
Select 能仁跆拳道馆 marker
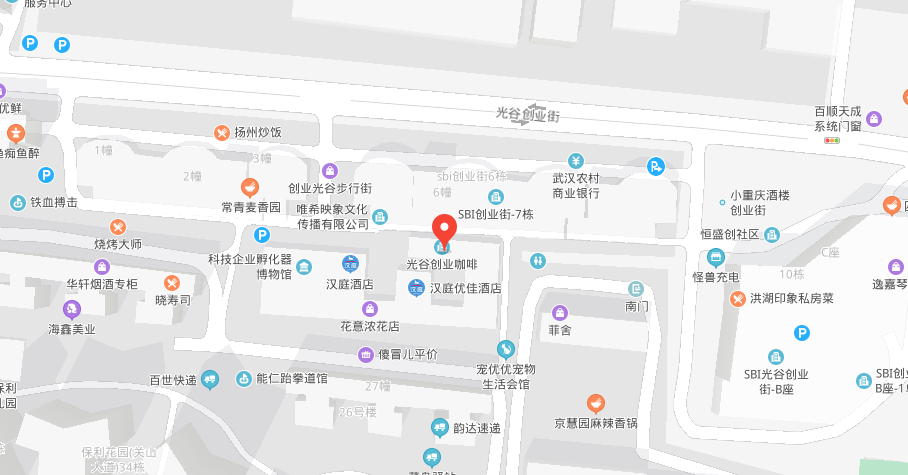click(x=243, y=379)
